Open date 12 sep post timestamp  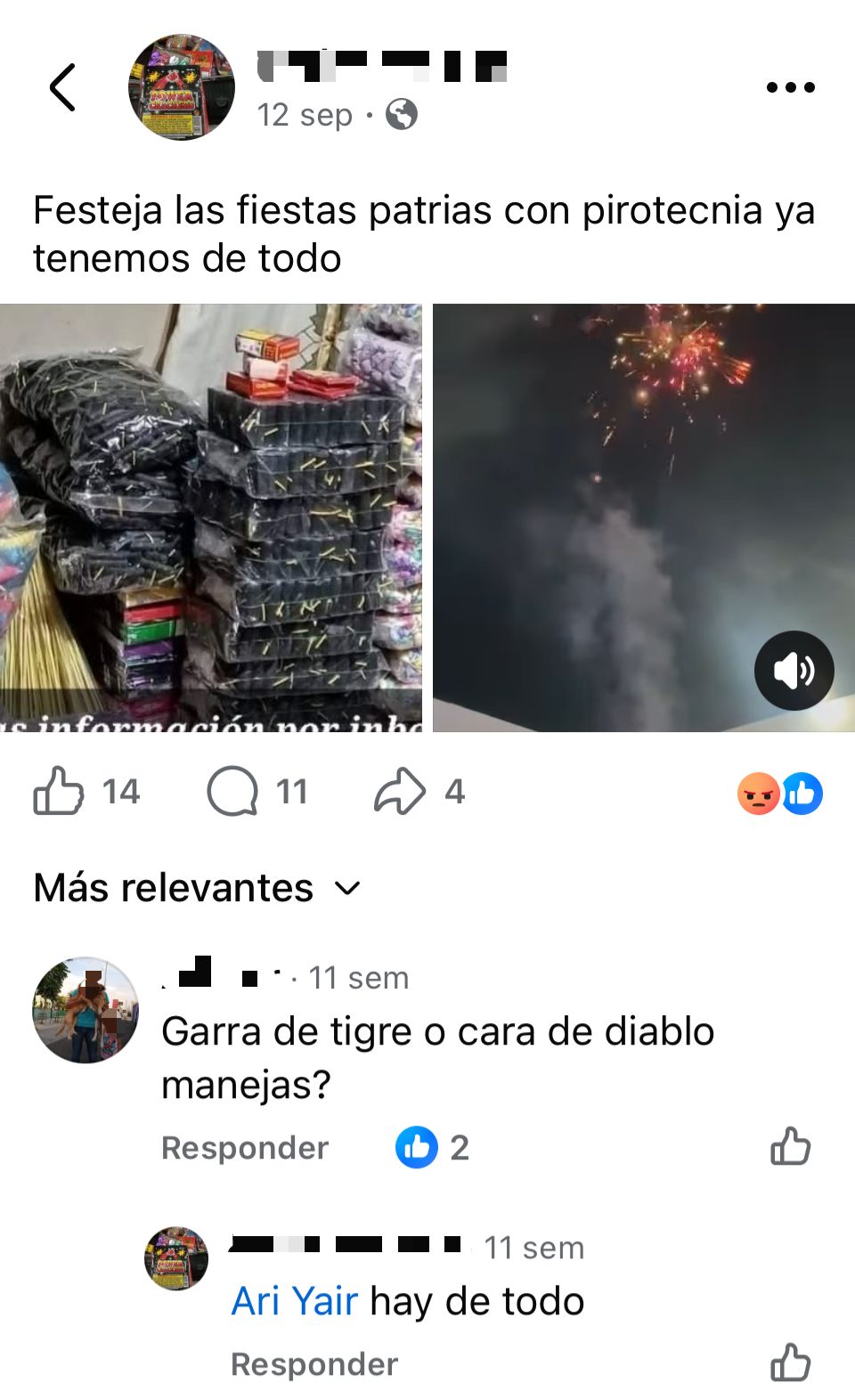pos(303,115)
